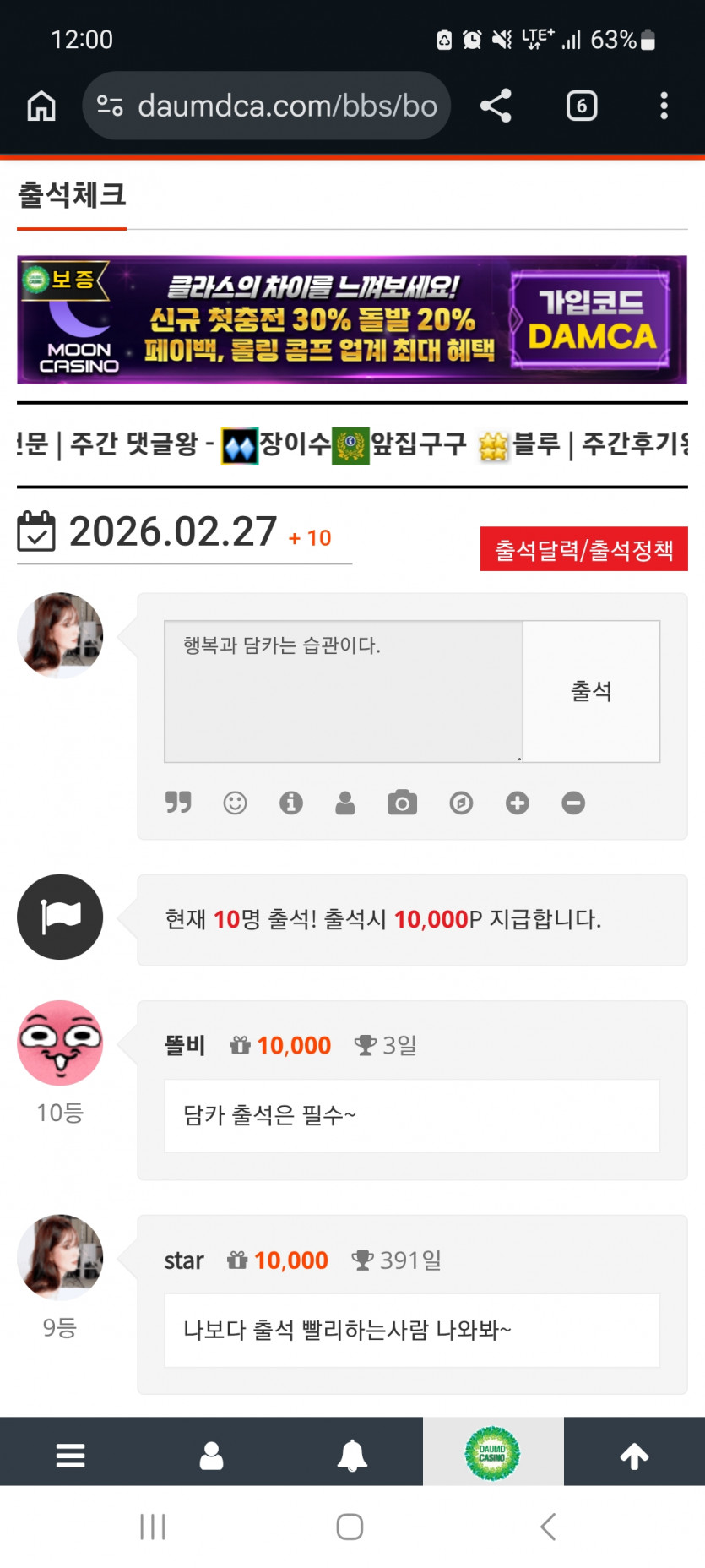This screenshot has width=705, height=1568.
Task: Open 출석달력/출석정책 link
Action: tap(583, 548)
